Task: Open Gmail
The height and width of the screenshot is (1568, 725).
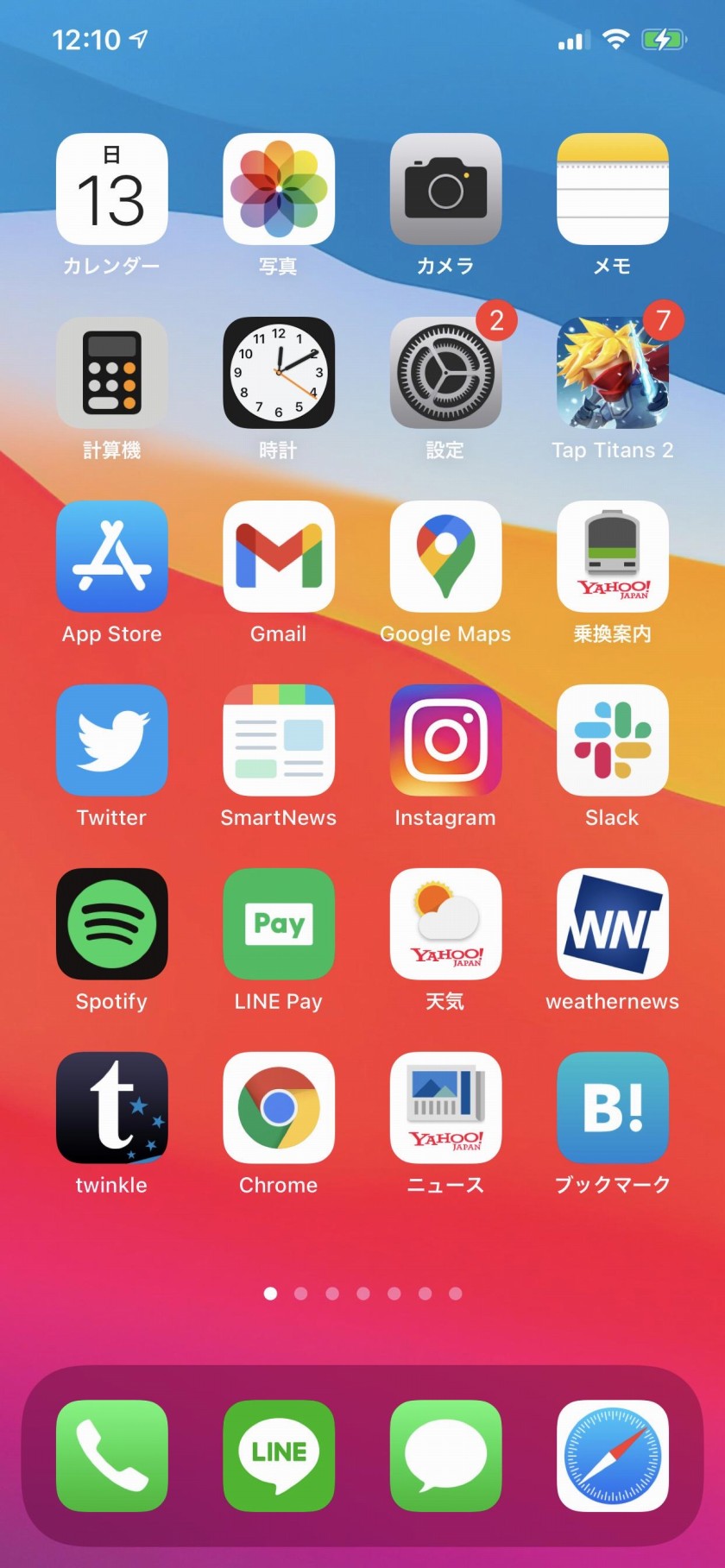Action: [x=279, y=557]
